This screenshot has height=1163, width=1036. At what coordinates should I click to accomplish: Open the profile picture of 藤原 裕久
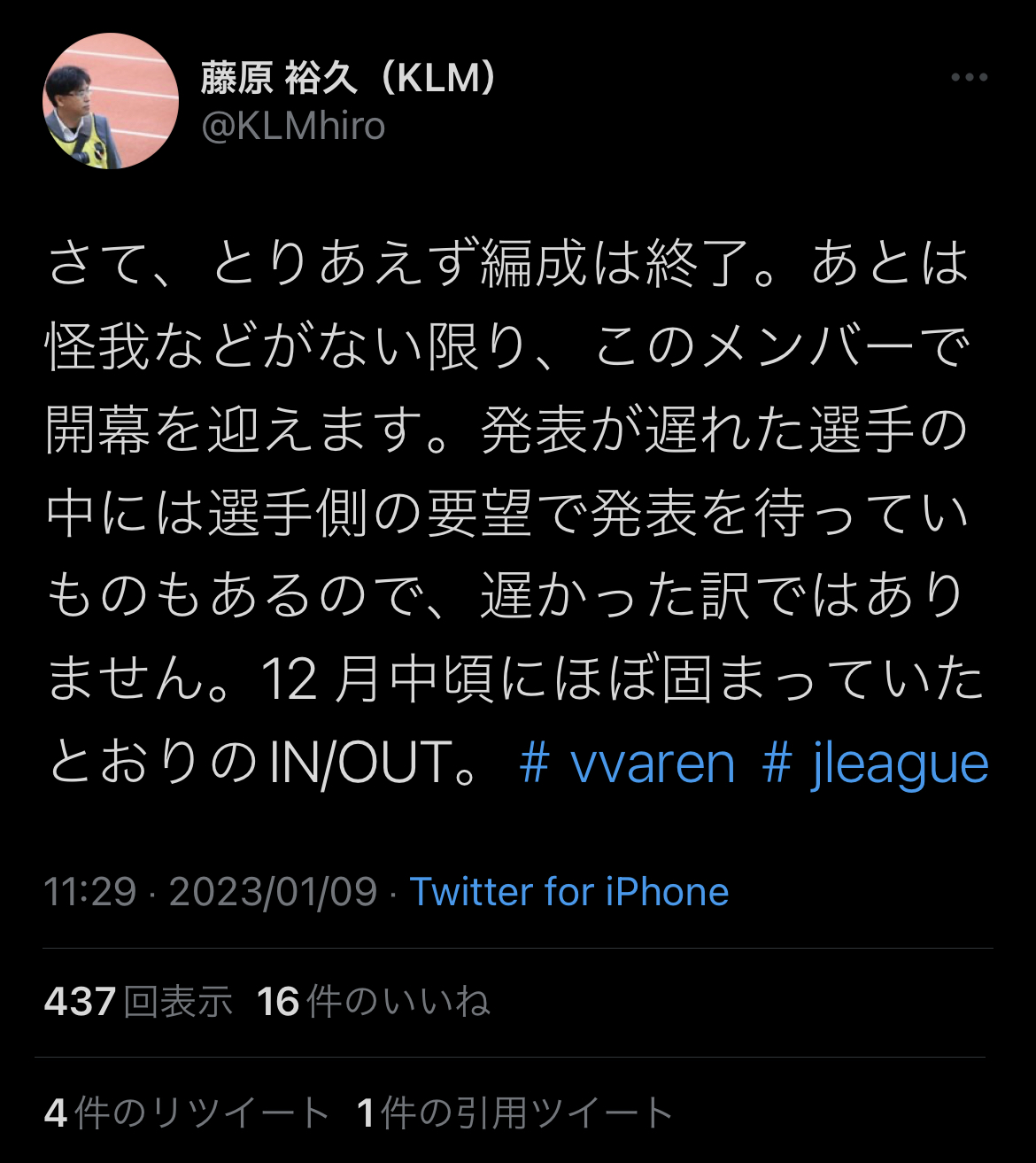coord(111,101)
